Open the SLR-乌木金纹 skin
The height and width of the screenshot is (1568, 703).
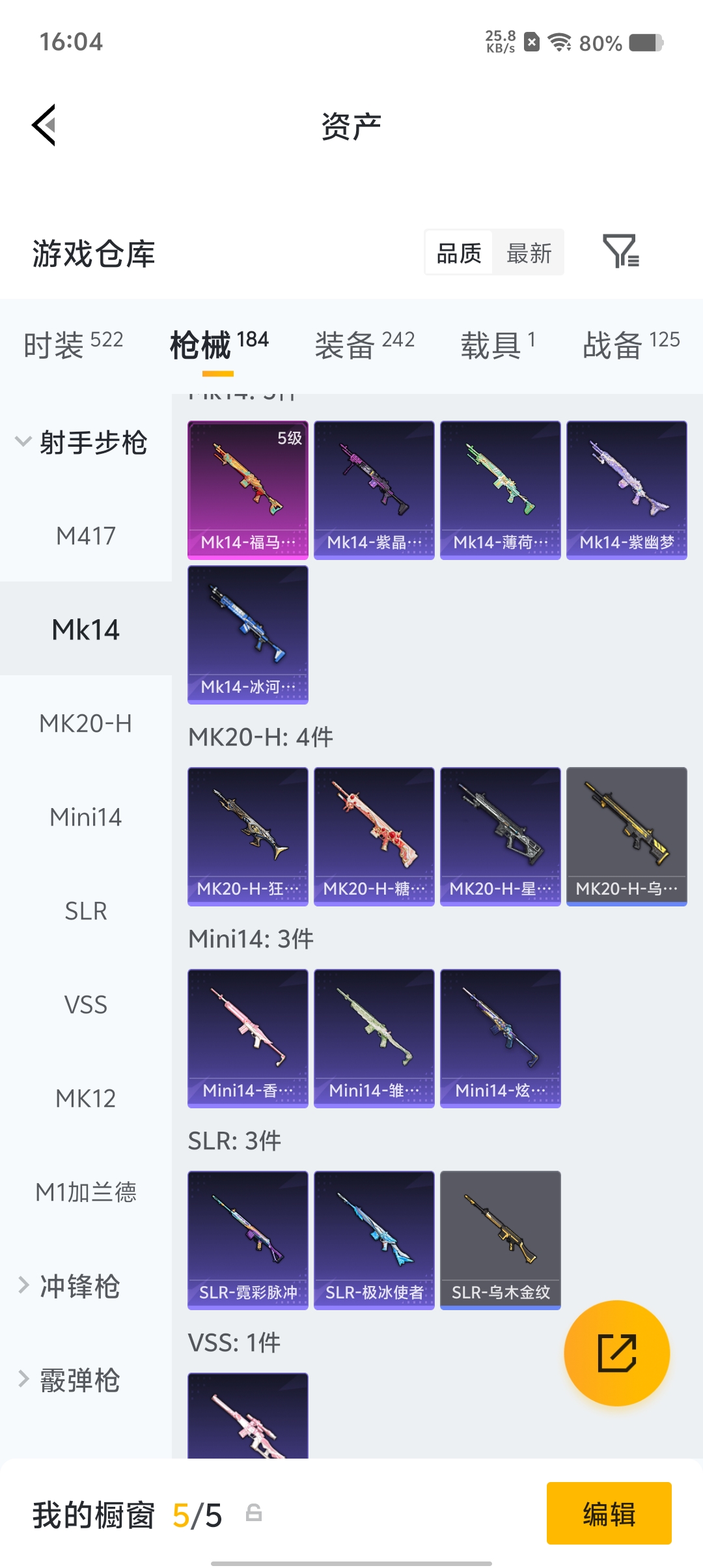500,1240
